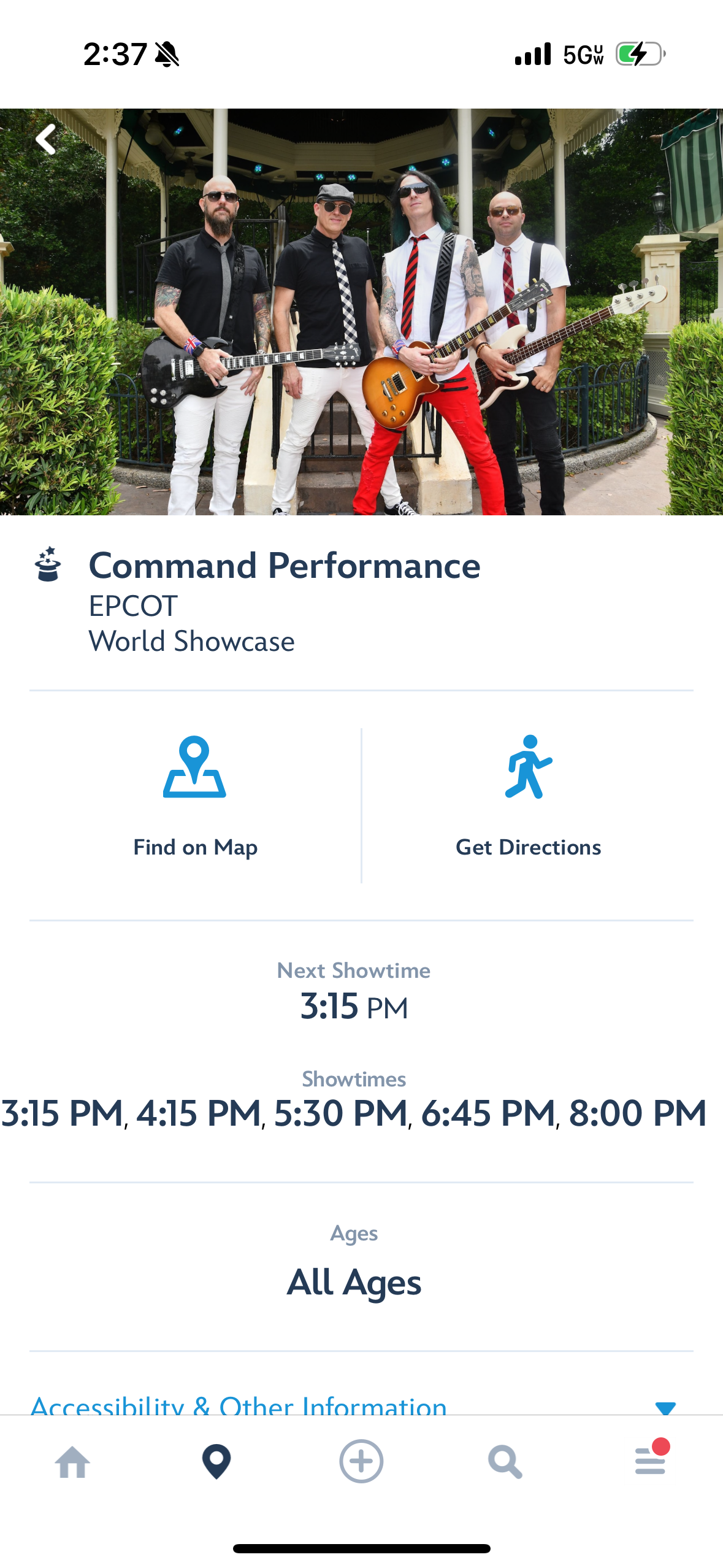Open the plus add-plans button

point(361,1462)
